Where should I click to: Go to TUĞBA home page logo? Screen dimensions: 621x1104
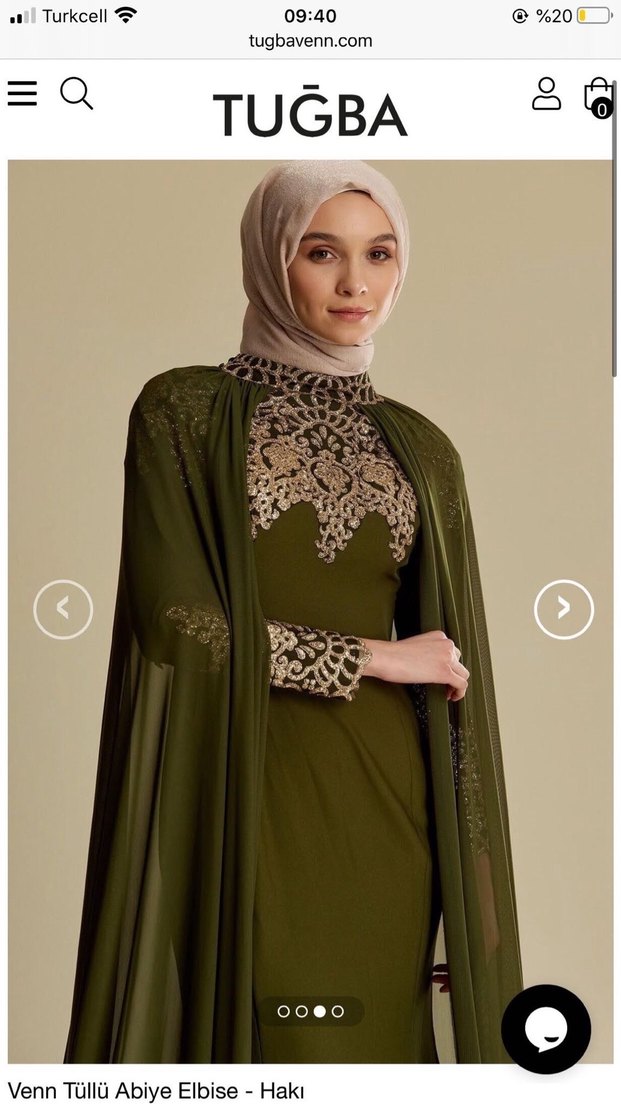coord(310,114)
